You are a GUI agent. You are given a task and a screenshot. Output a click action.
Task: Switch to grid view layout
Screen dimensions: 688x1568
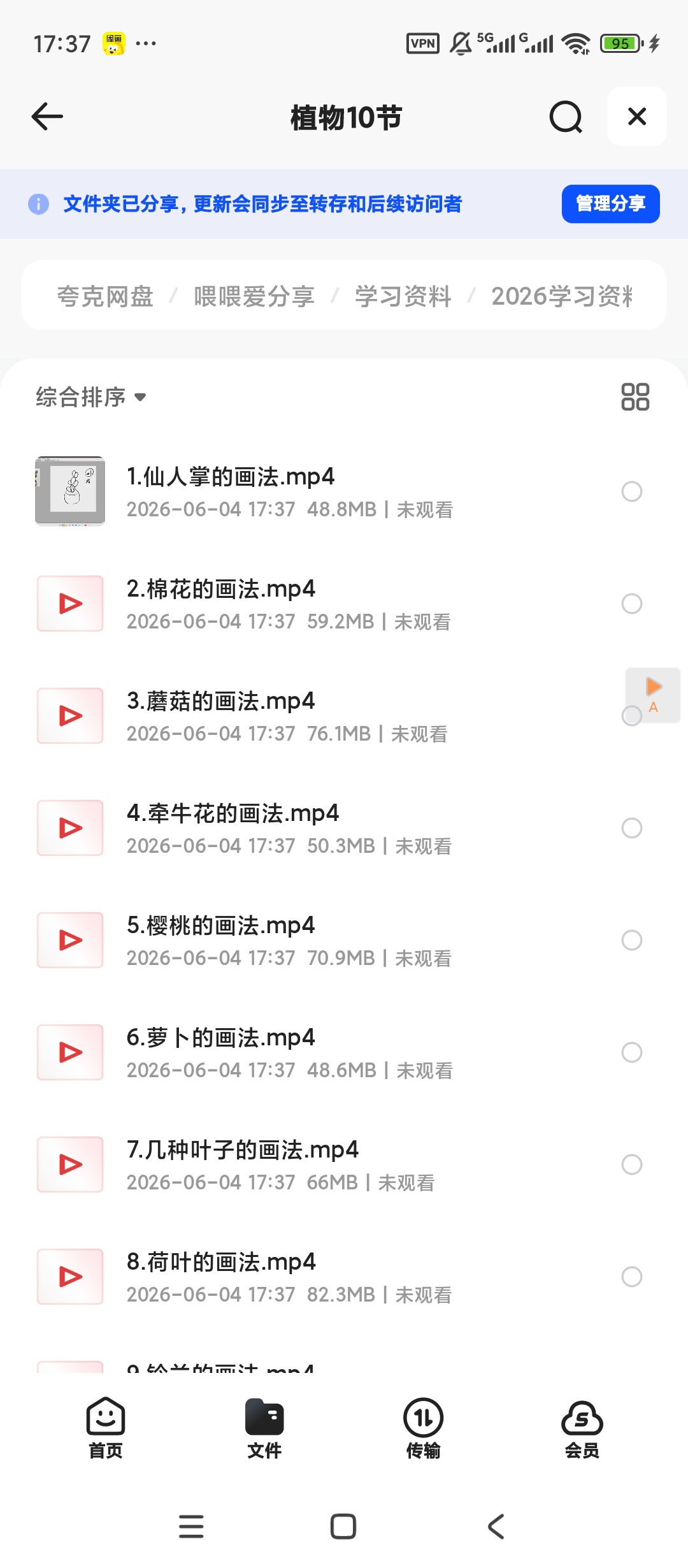pyautogui.click(x=635, y=396)
